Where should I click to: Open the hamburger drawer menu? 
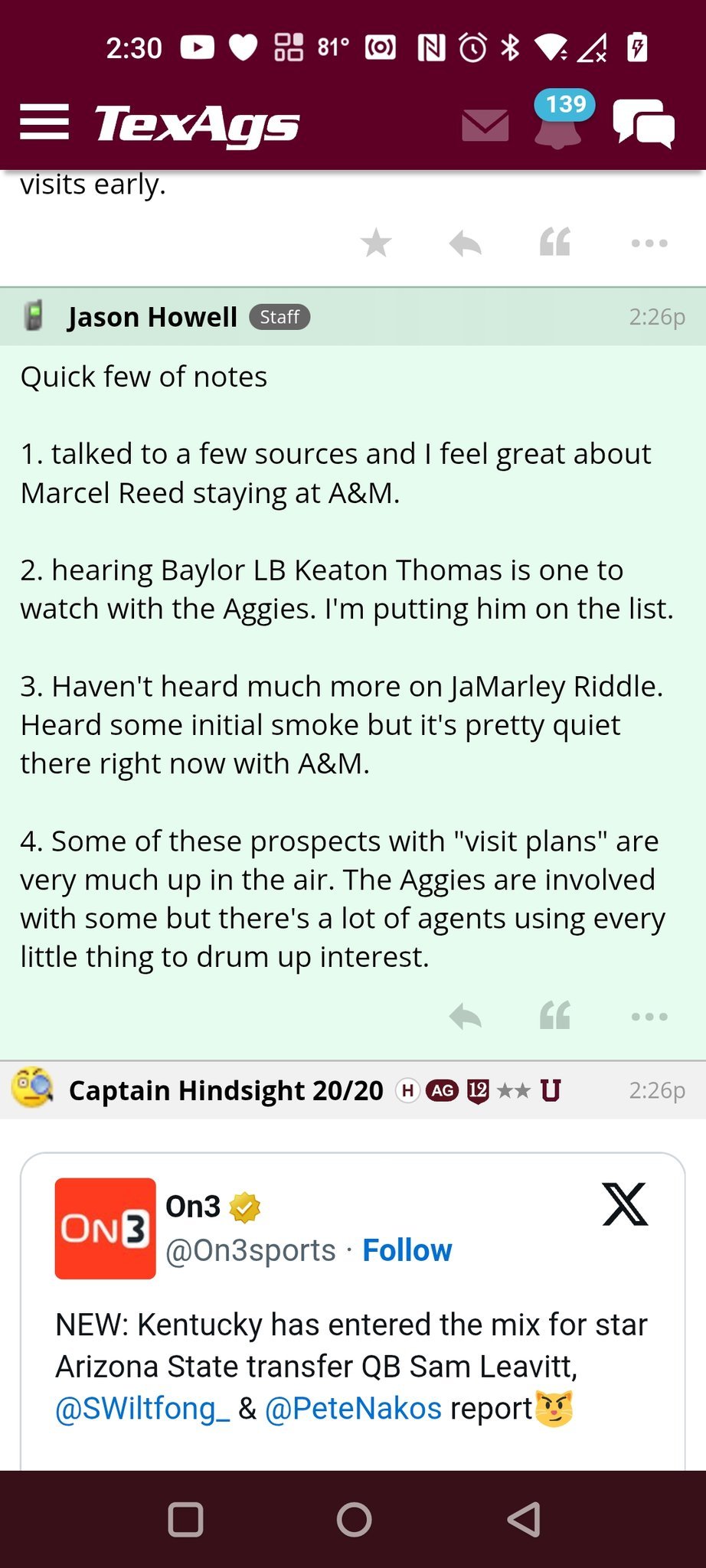44,122
